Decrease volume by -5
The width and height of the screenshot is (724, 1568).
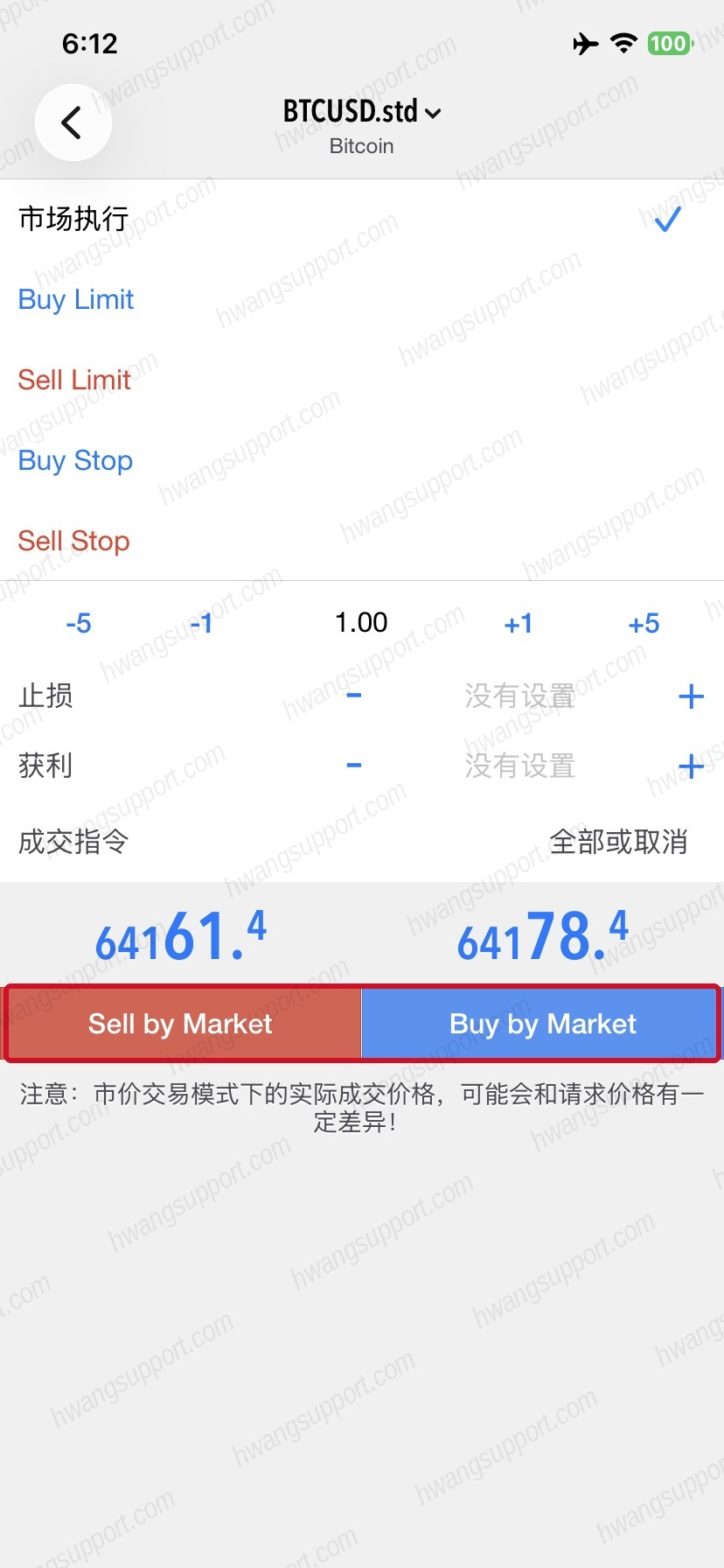point(79,623)
